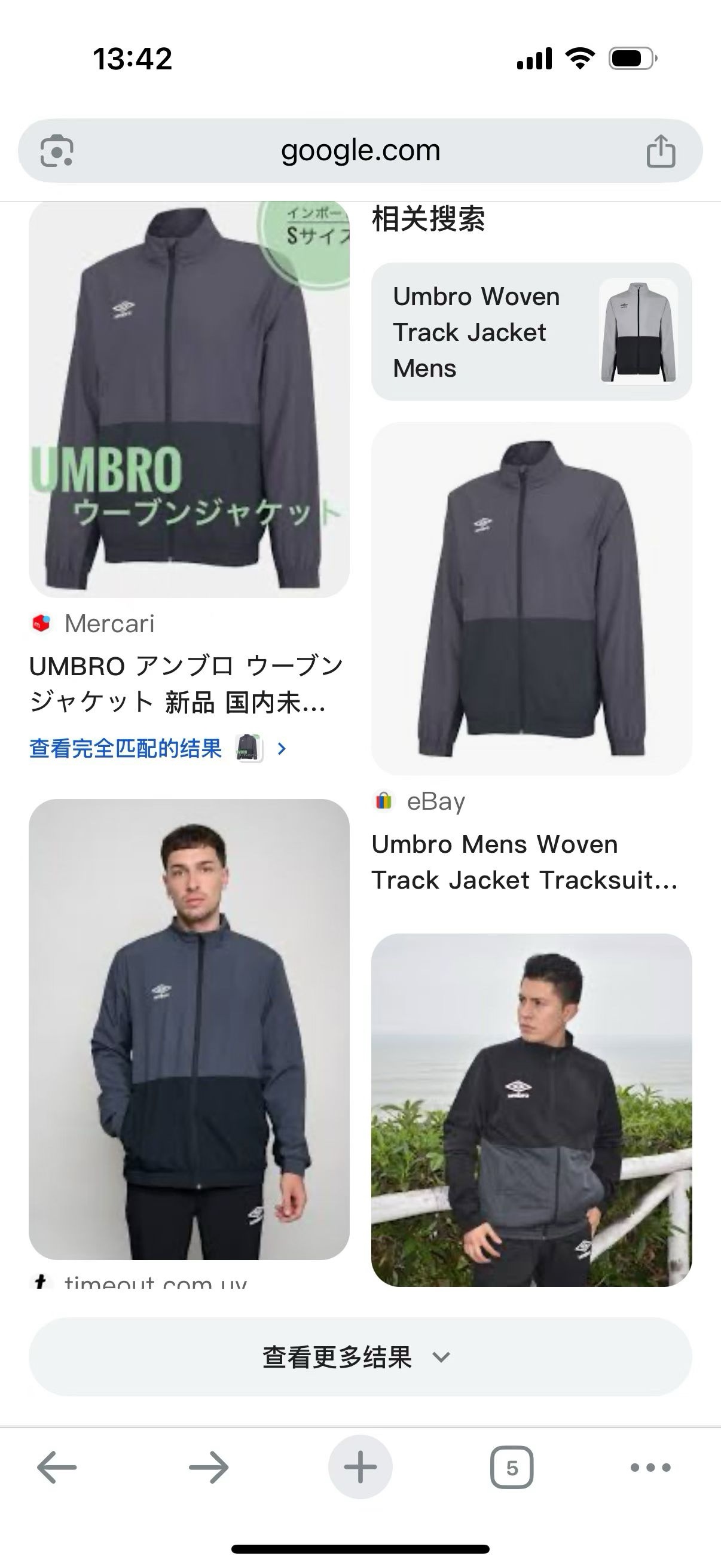Screen dimensions: 721x1568
Task: Share this page via share icon
Action: [661, 151]
